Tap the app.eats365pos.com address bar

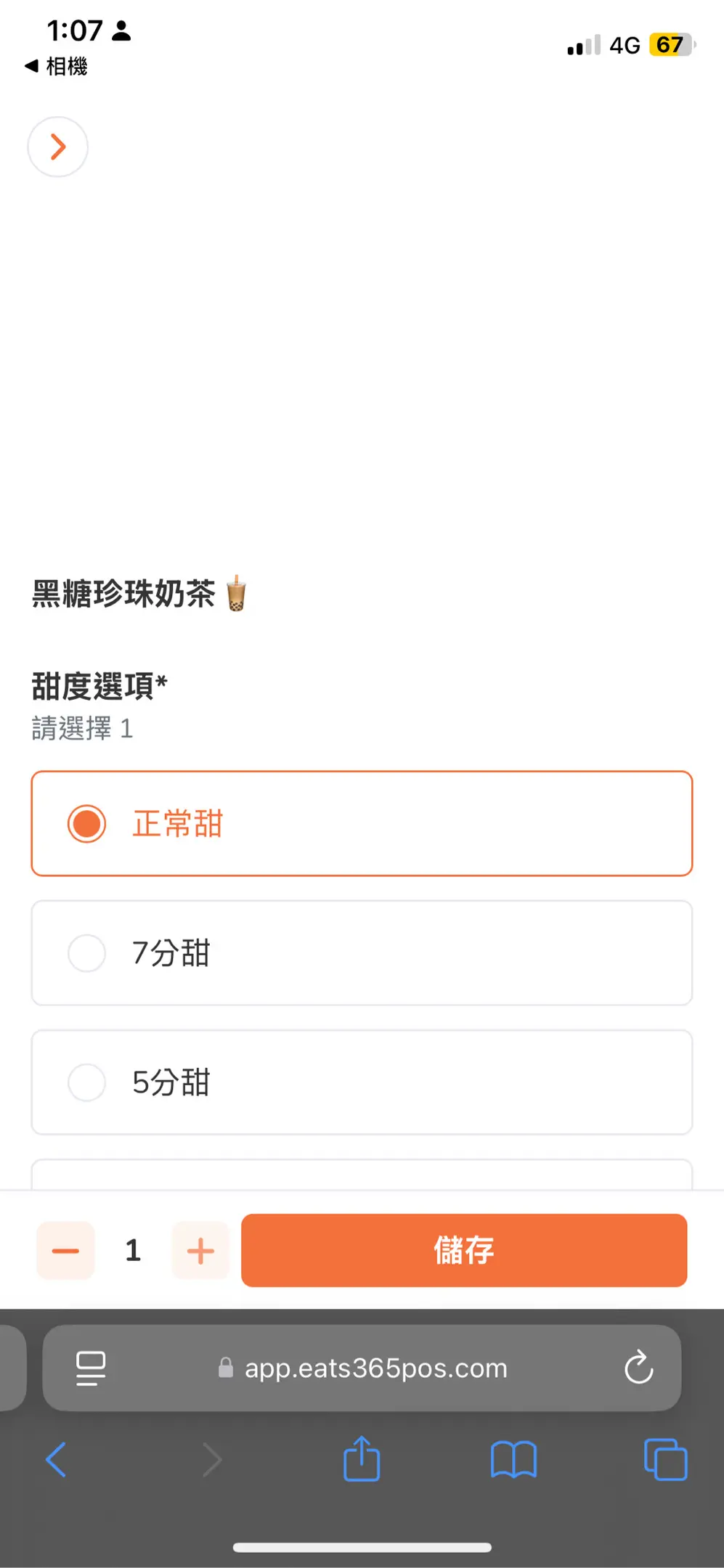(x=362, y=1368)
